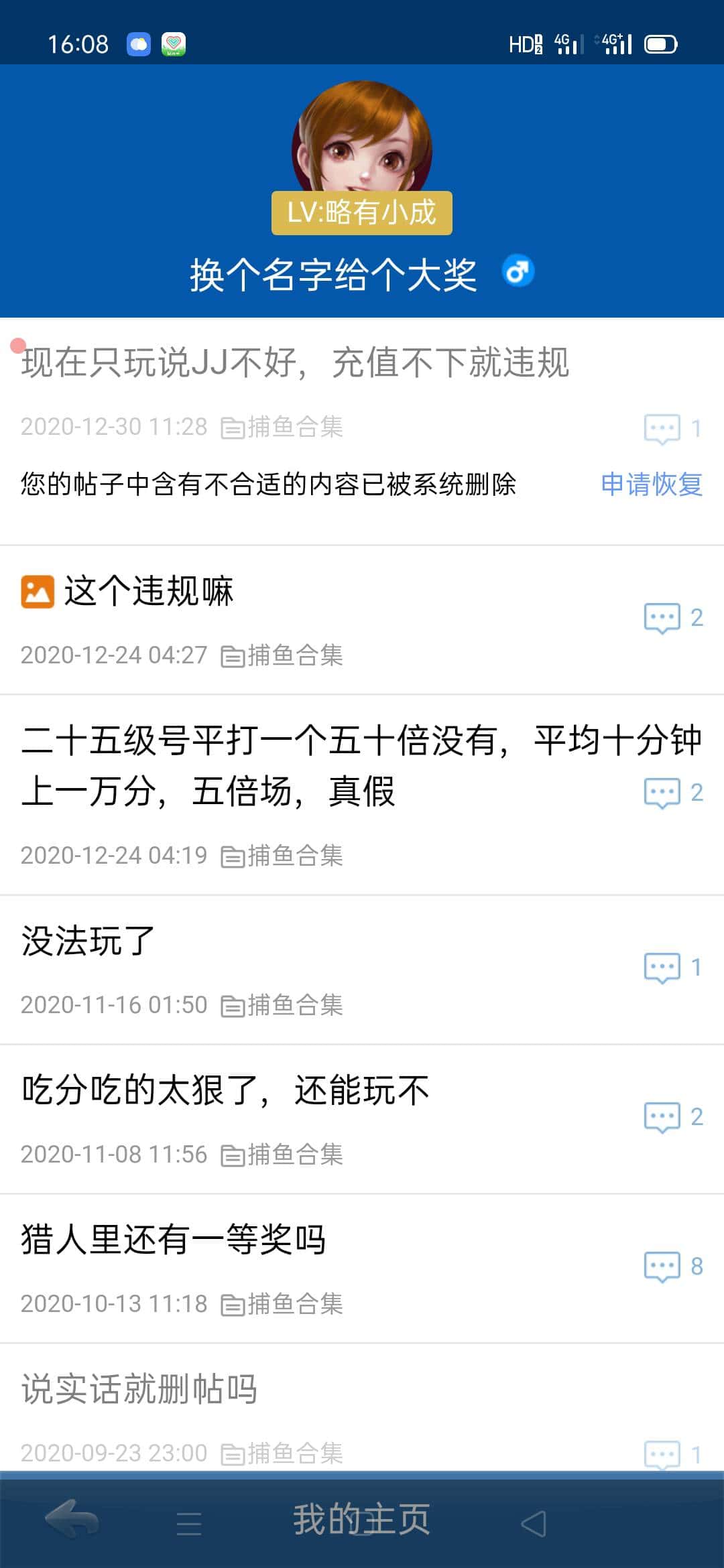This screenshot has height=1568, width=724.
Task: Select the 捕鱼合集 category on the first post
Action: pyautogui.click(x=295, y=427)
